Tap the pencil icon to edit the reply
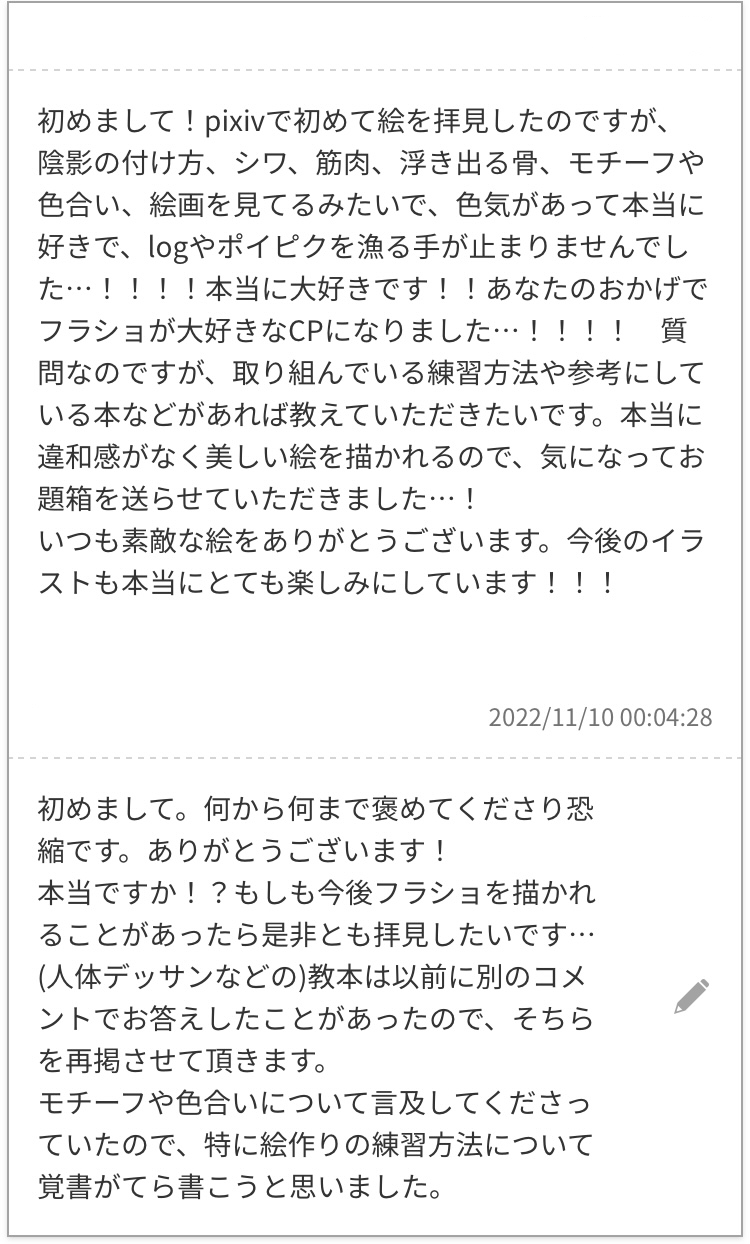This screenshot has height=1244, width=750. click(x=692, y=996)
